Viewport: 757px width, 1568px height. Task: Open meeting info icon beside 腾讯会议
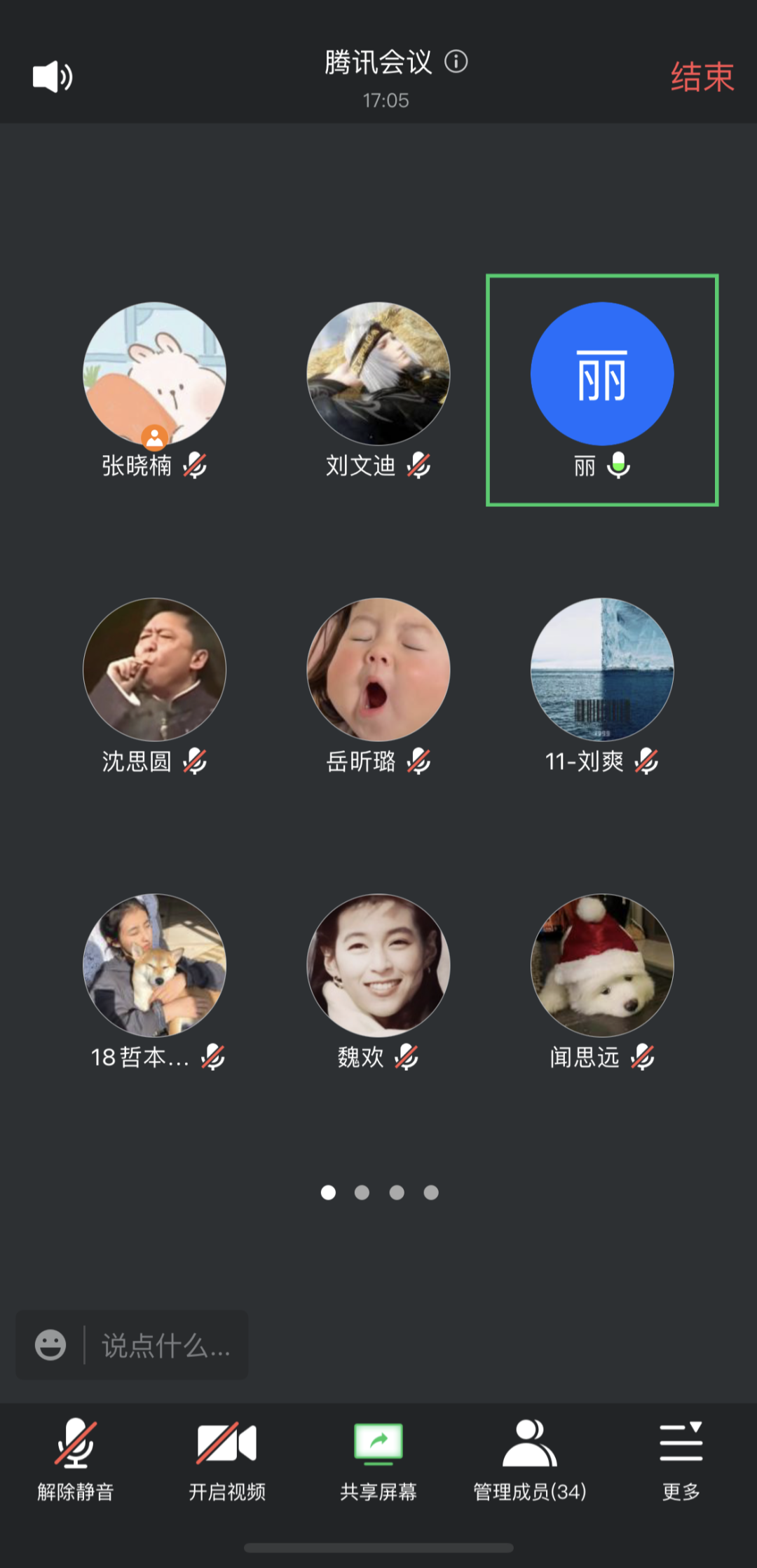pos(456,62)
